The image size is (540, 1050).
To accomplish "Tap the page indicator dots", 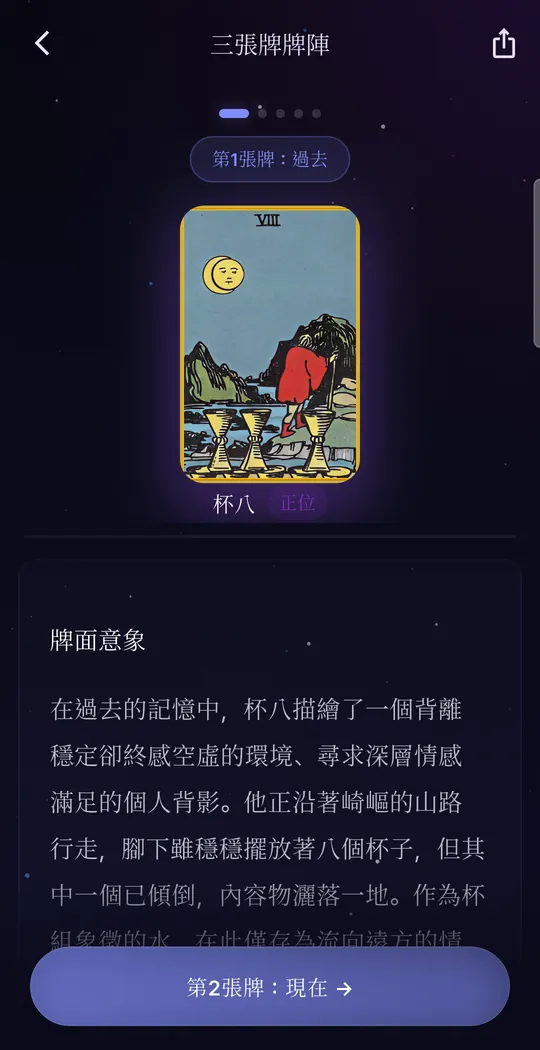I will (270, 113).
